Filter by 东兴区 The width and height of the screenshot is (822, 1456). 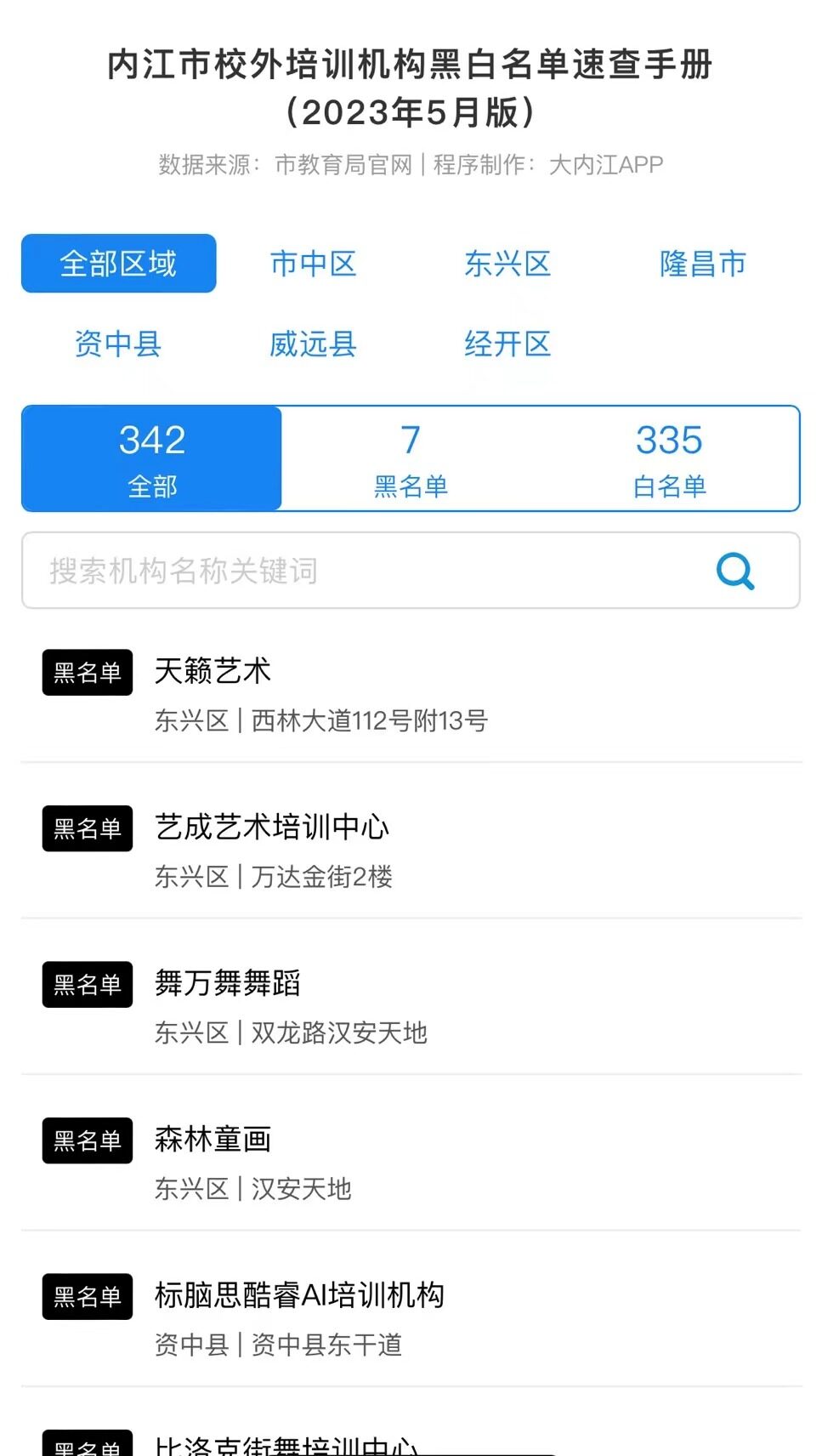click(507, 264)
